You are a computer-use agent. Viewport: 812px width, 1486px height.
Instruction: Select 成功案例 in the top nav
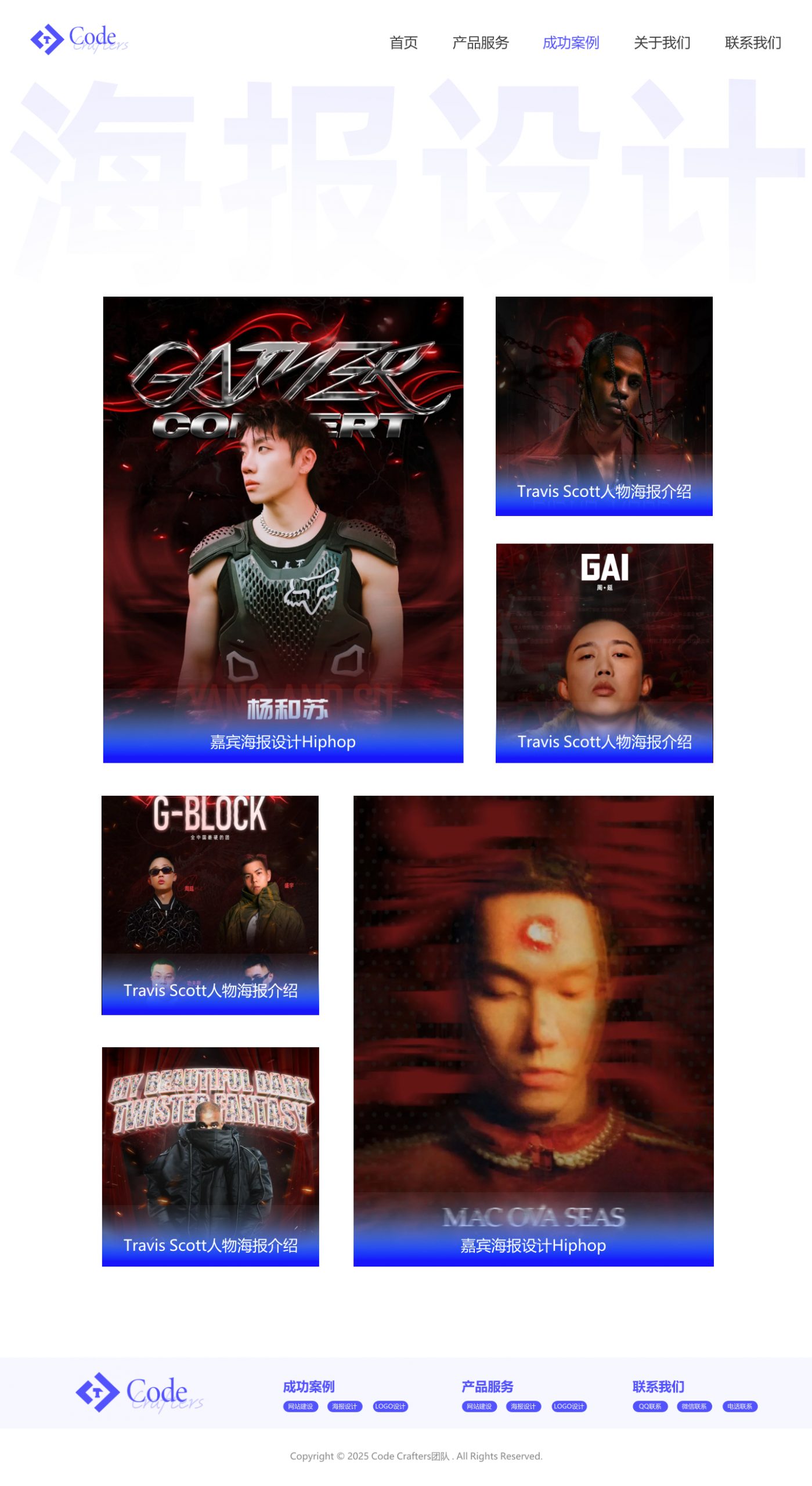(x=571, y=43)
